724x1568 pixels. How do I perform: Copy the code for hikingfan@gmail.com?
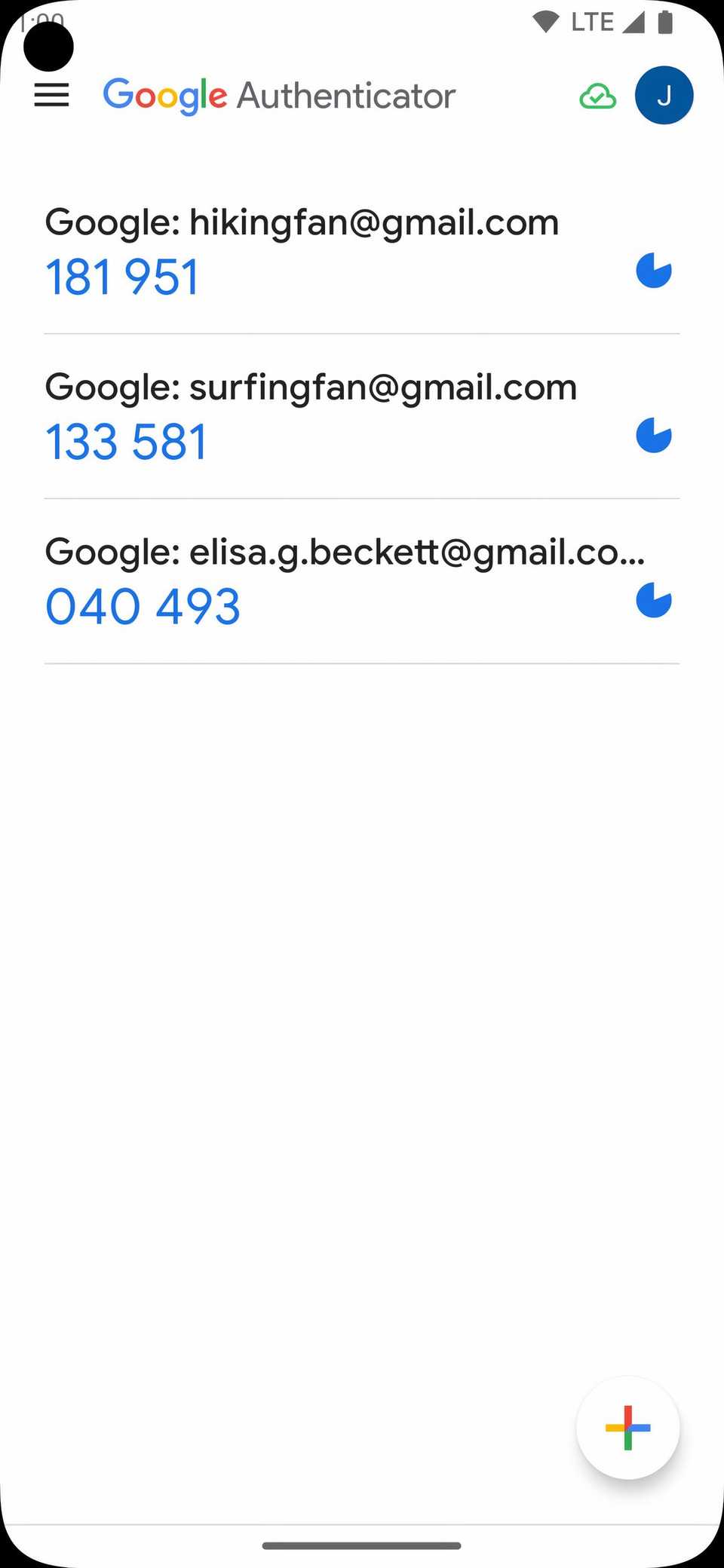click(x=122, y=277)
